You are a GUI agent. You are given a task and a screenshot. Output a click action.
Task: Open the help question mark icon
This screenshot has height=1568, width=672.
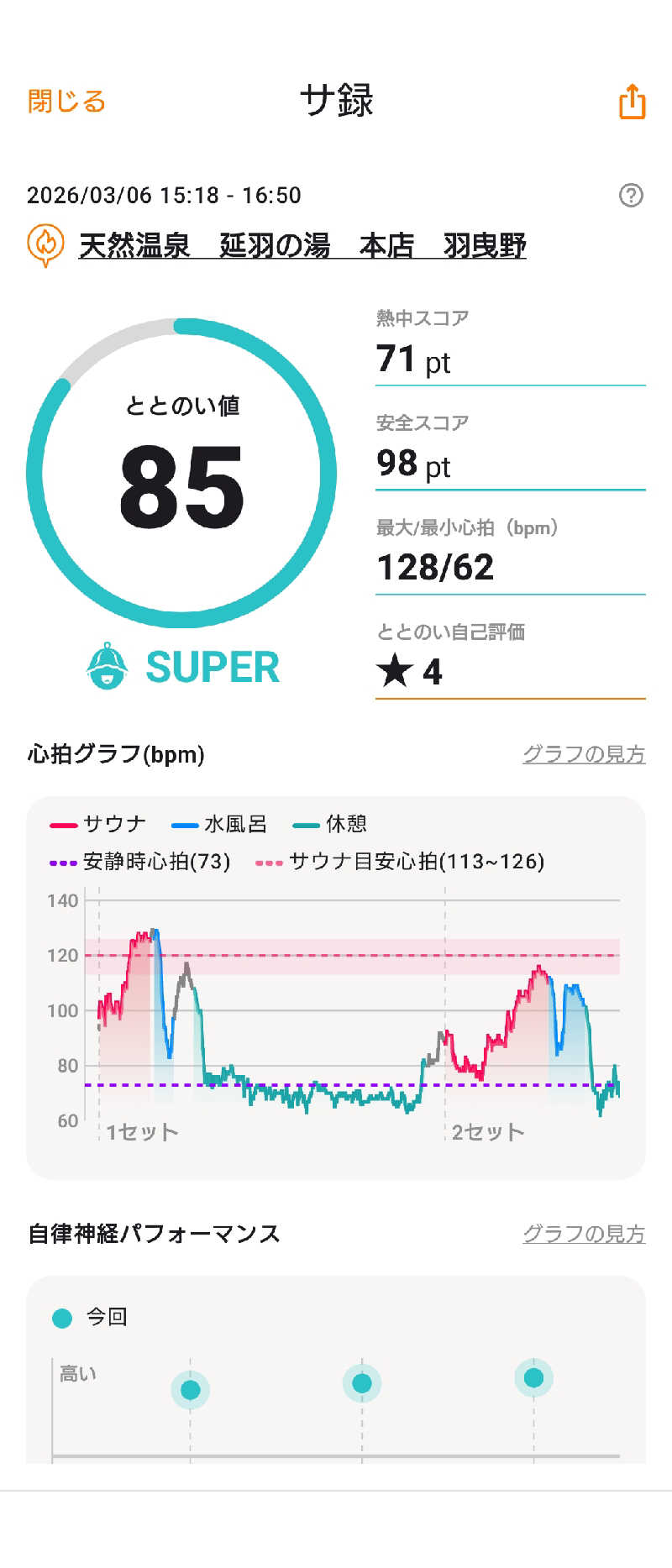(x=631, y=196)
